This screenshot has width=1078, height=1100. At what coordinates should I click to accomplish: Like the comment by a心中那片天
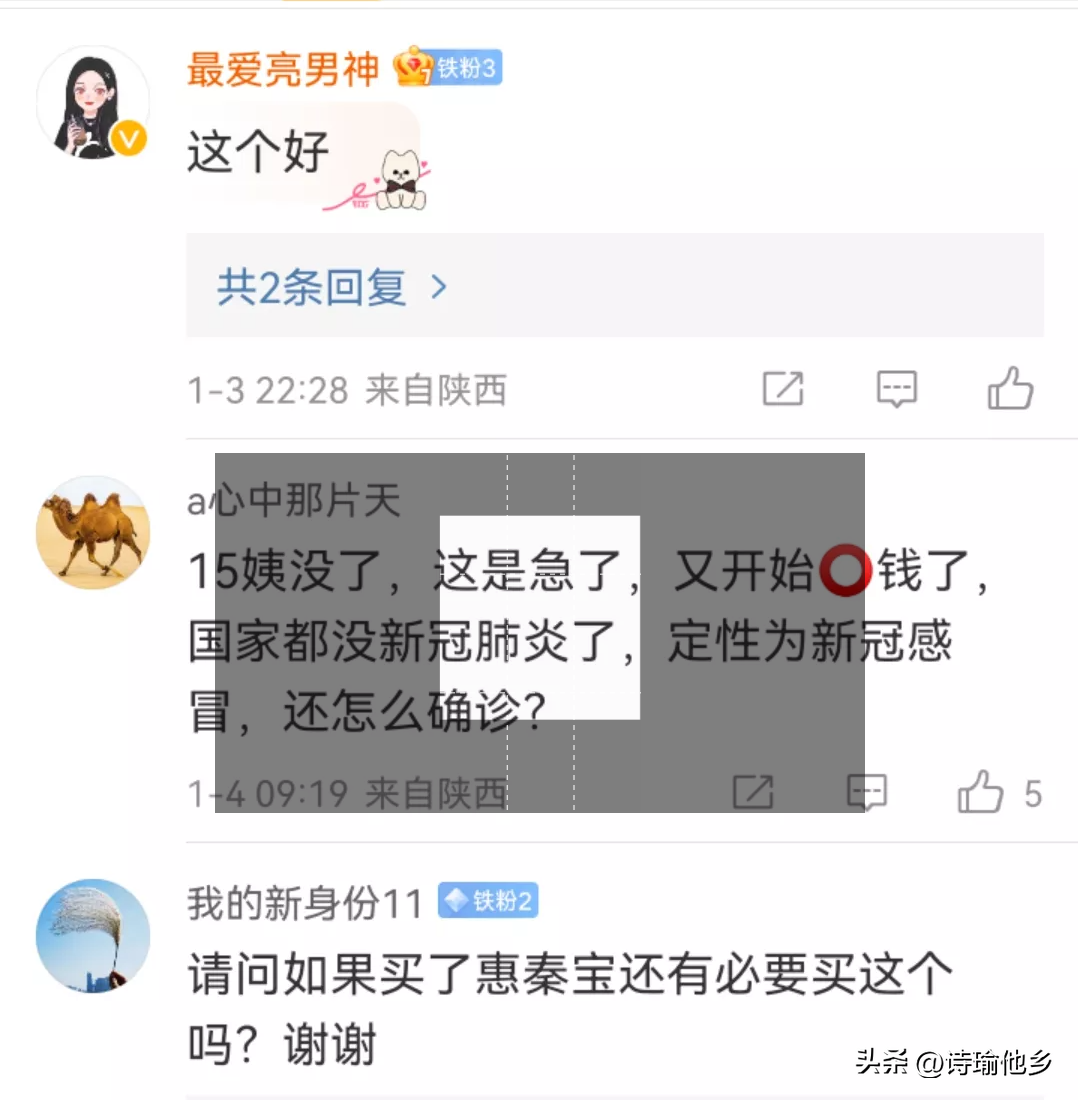tap(980, 794)
